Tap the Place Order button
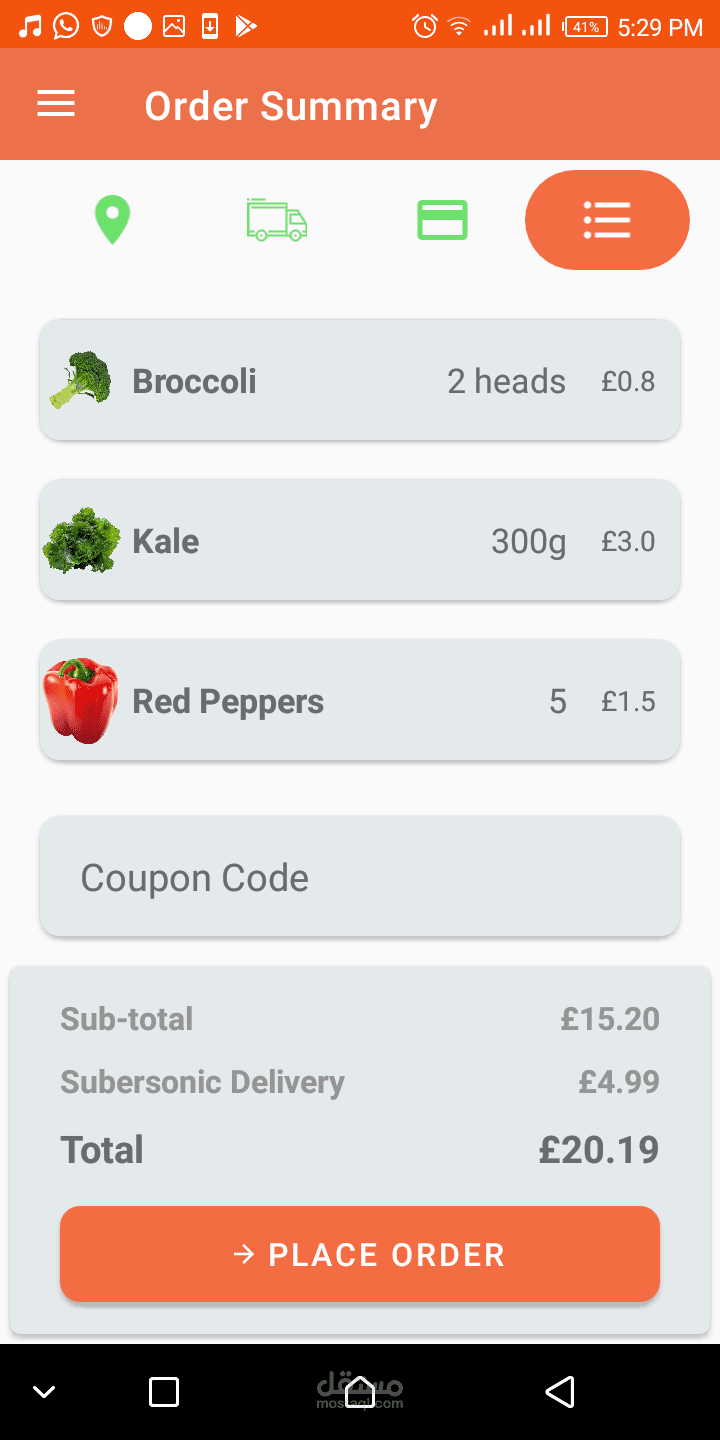 (x=360, y=1254)
